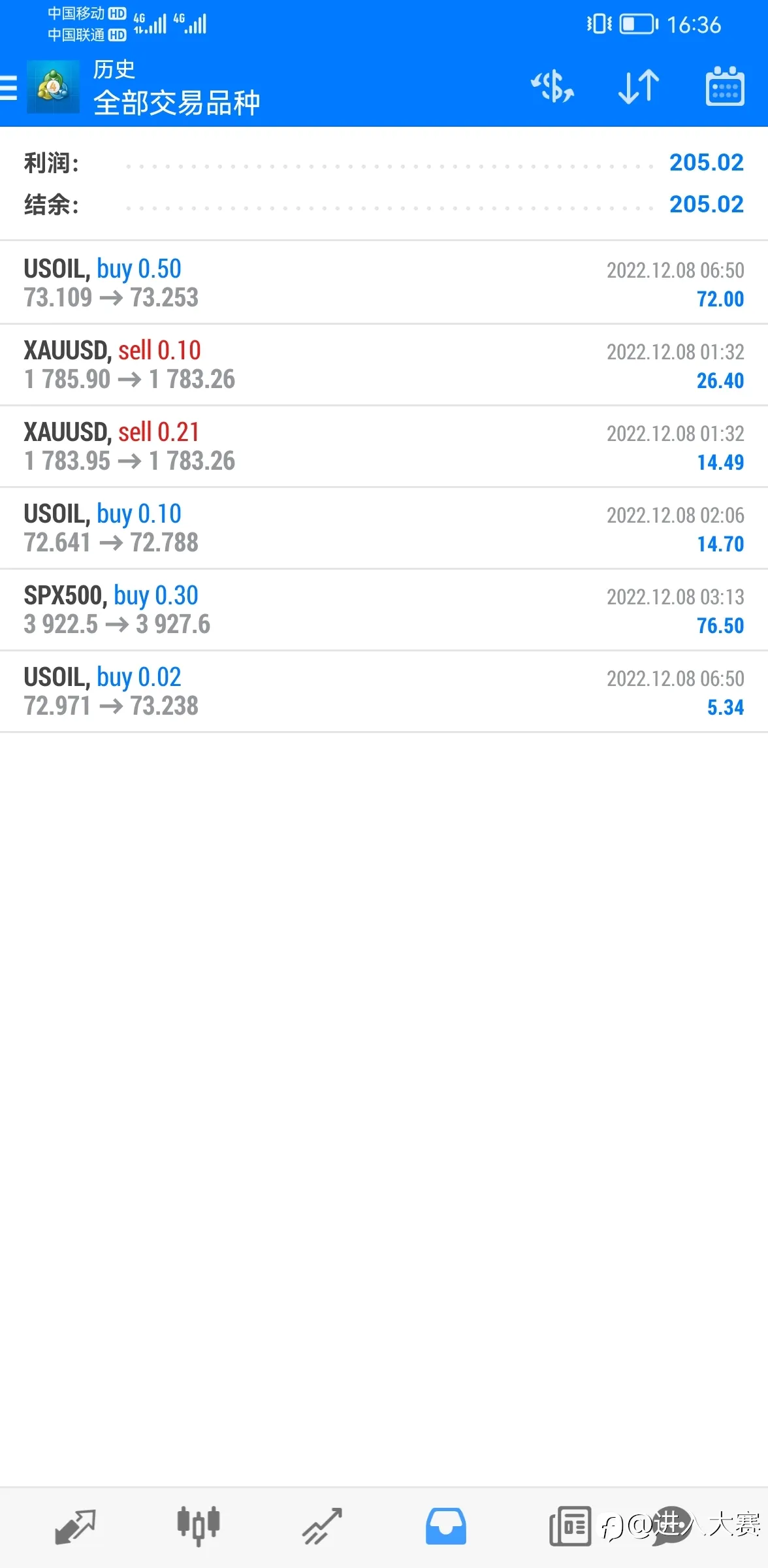Screen dimensions: 768x1568
Task: Expand the USOIL buy 0.02 trade
Action: [384, 691]
